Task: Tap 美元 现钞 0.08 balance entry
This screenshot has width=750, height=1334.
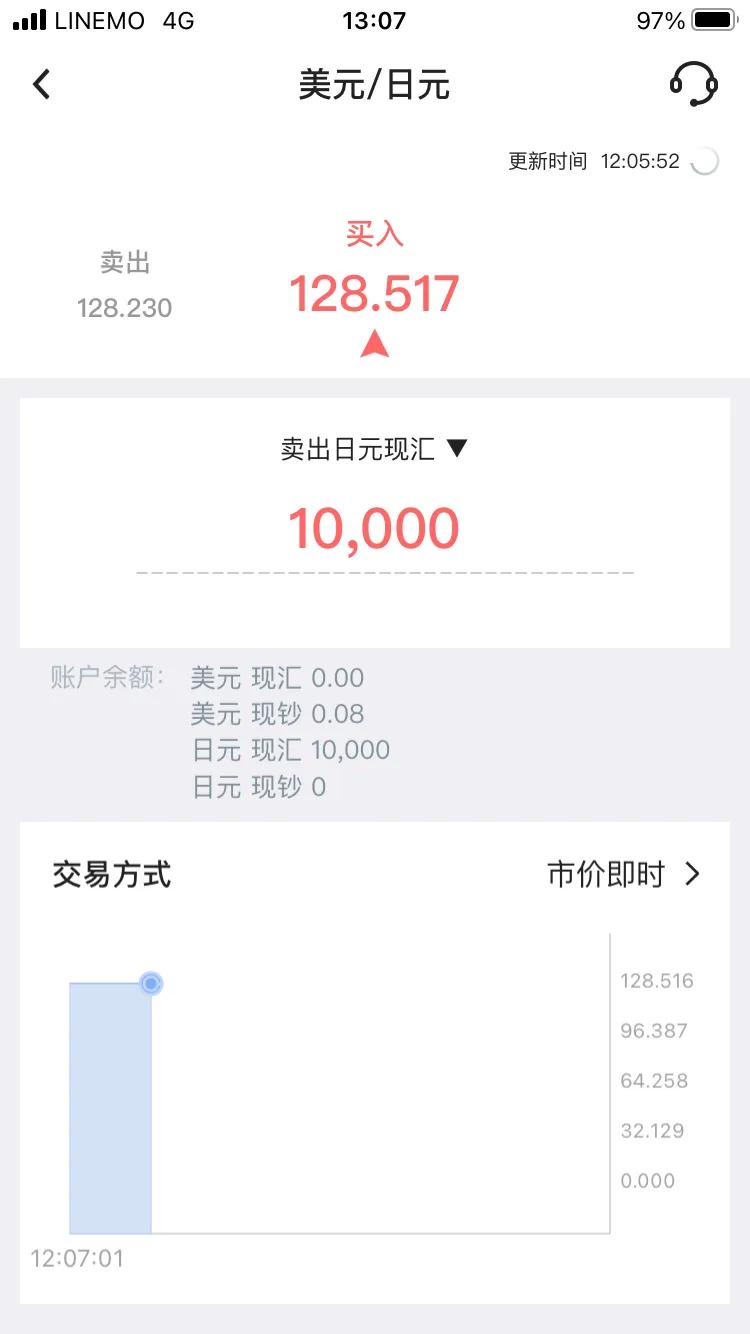Action: pyautogui.click(x=276, y=714)
